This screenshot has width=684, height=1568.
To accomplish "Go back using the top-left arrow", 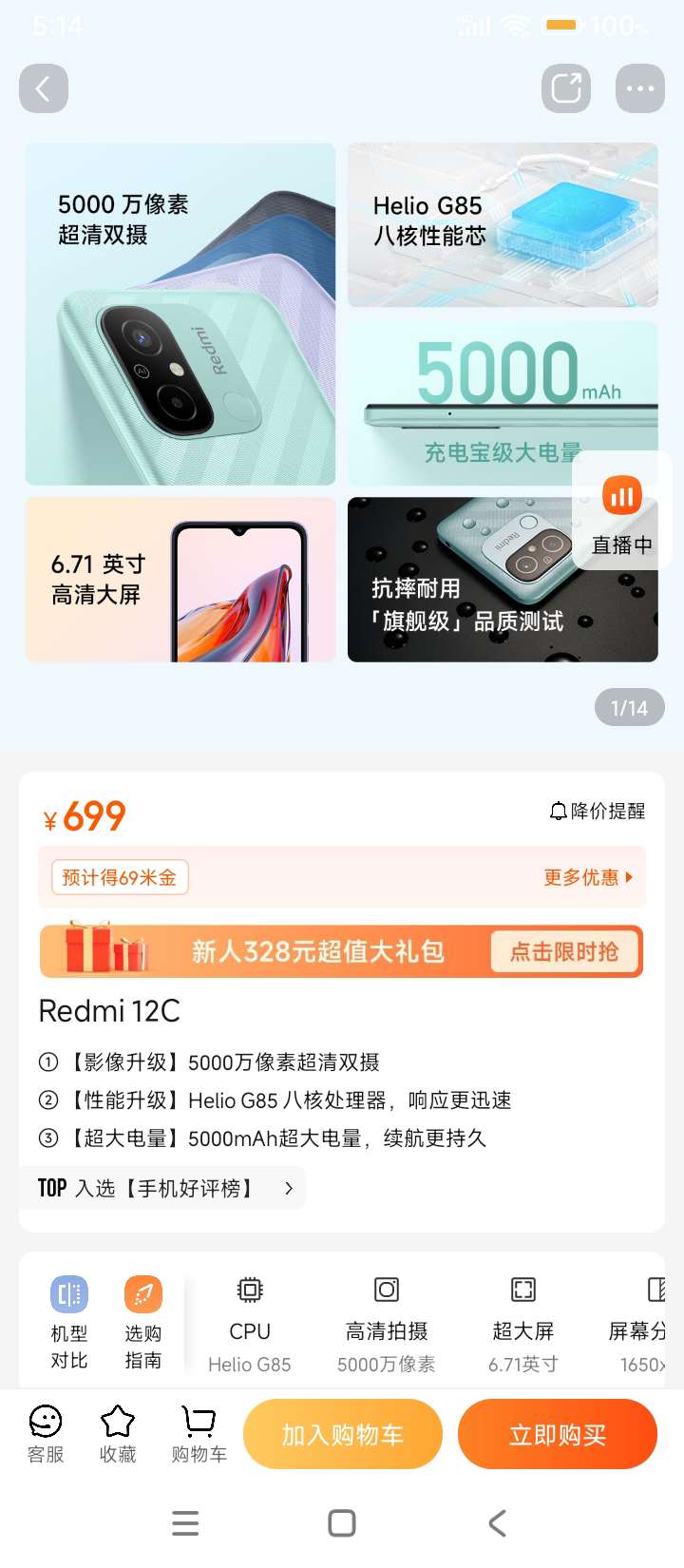I will click(43, 89).
